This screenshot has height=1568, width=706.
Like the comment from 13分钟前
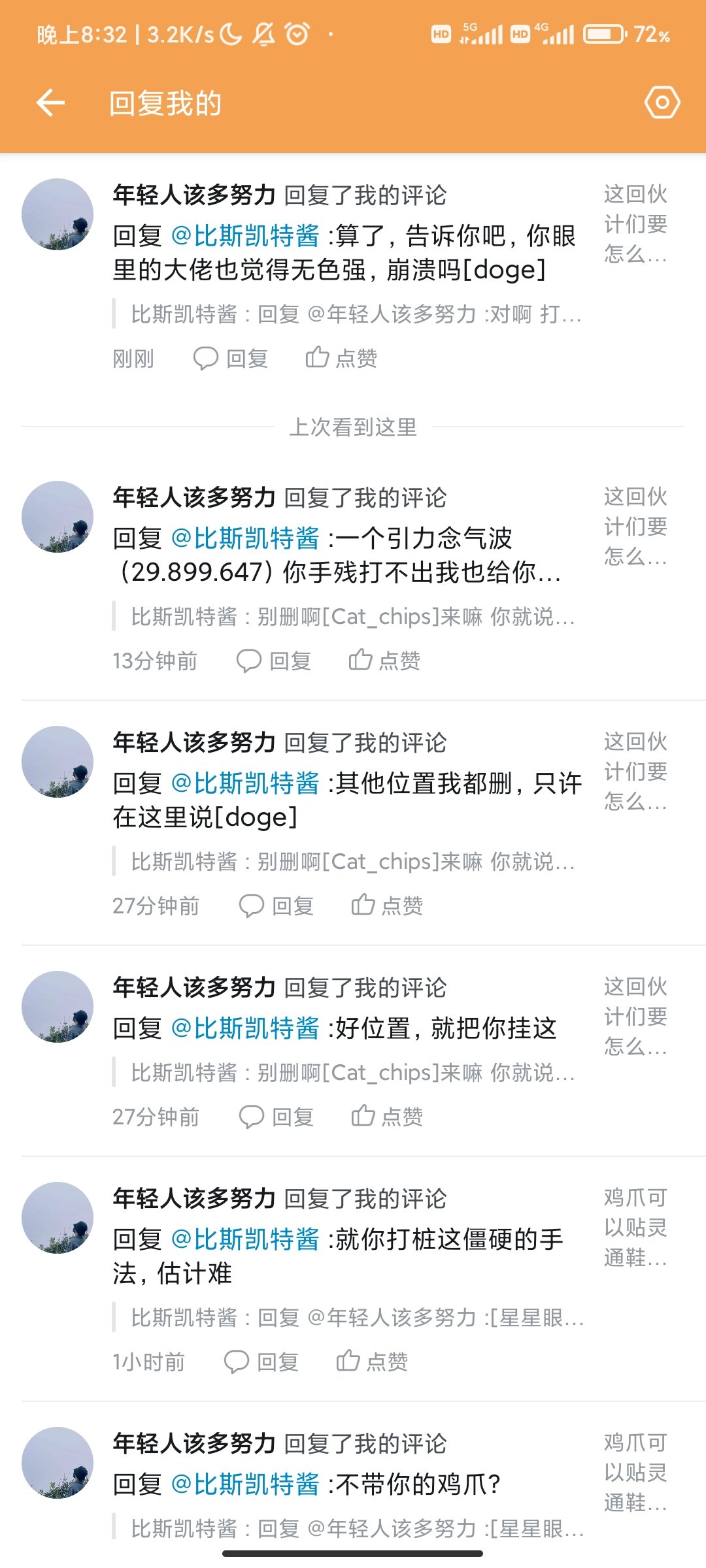click(384, 661)
